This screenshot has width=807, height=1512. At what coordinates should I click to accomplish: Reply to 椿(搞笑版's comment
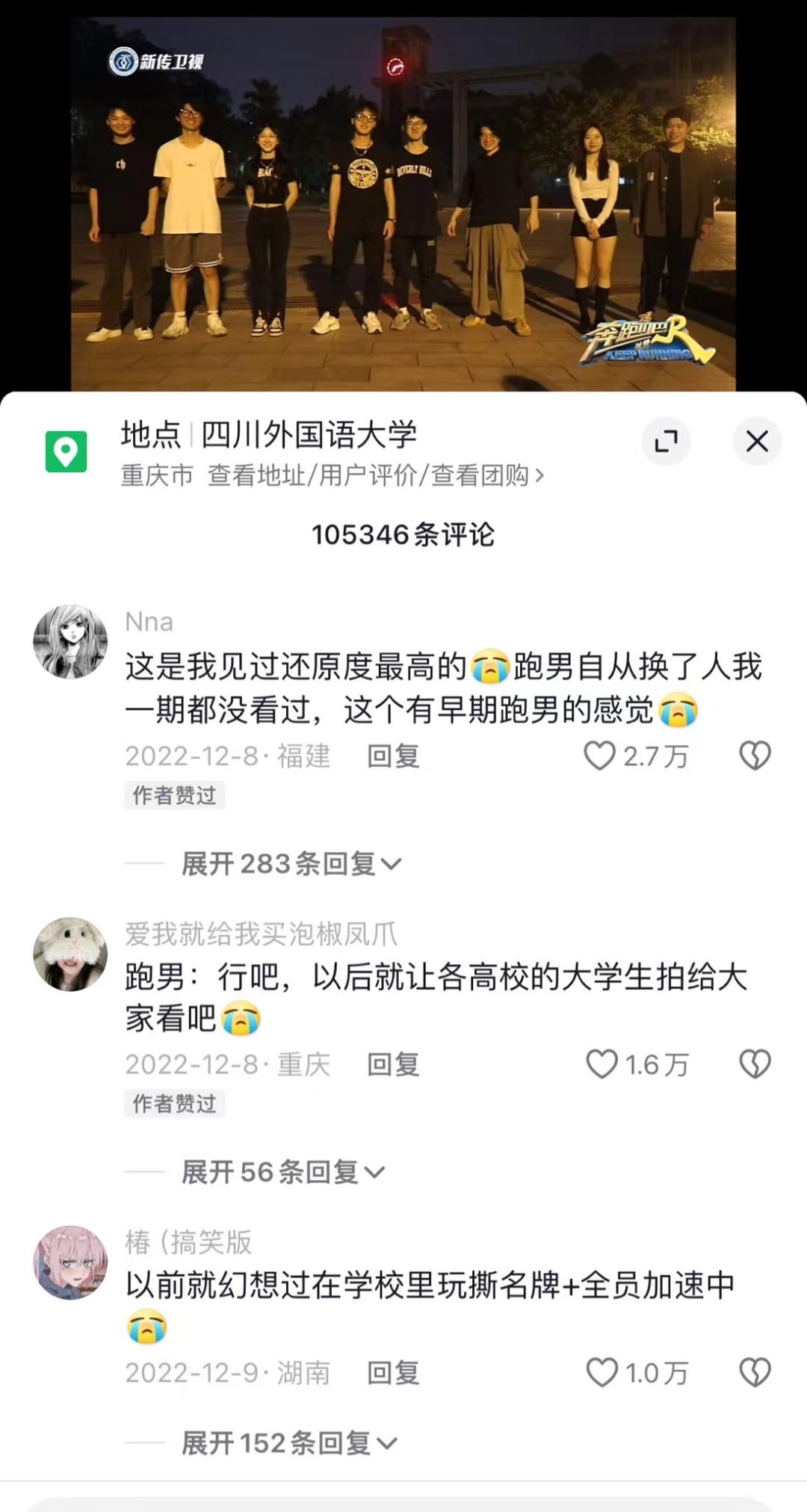tap(394, 1374)
